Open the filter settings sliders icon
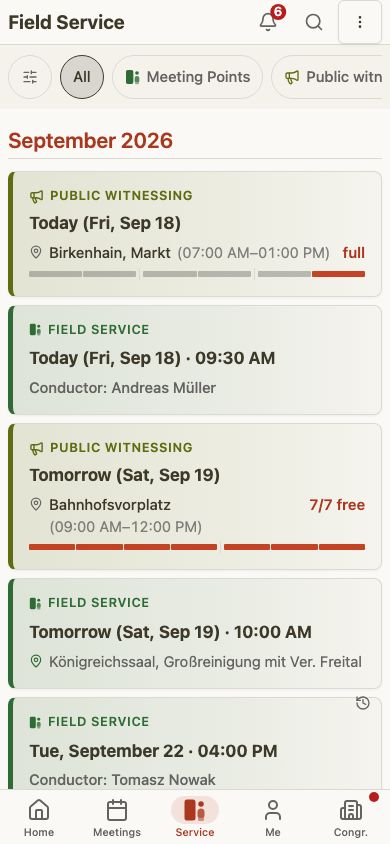 [30, 77]
